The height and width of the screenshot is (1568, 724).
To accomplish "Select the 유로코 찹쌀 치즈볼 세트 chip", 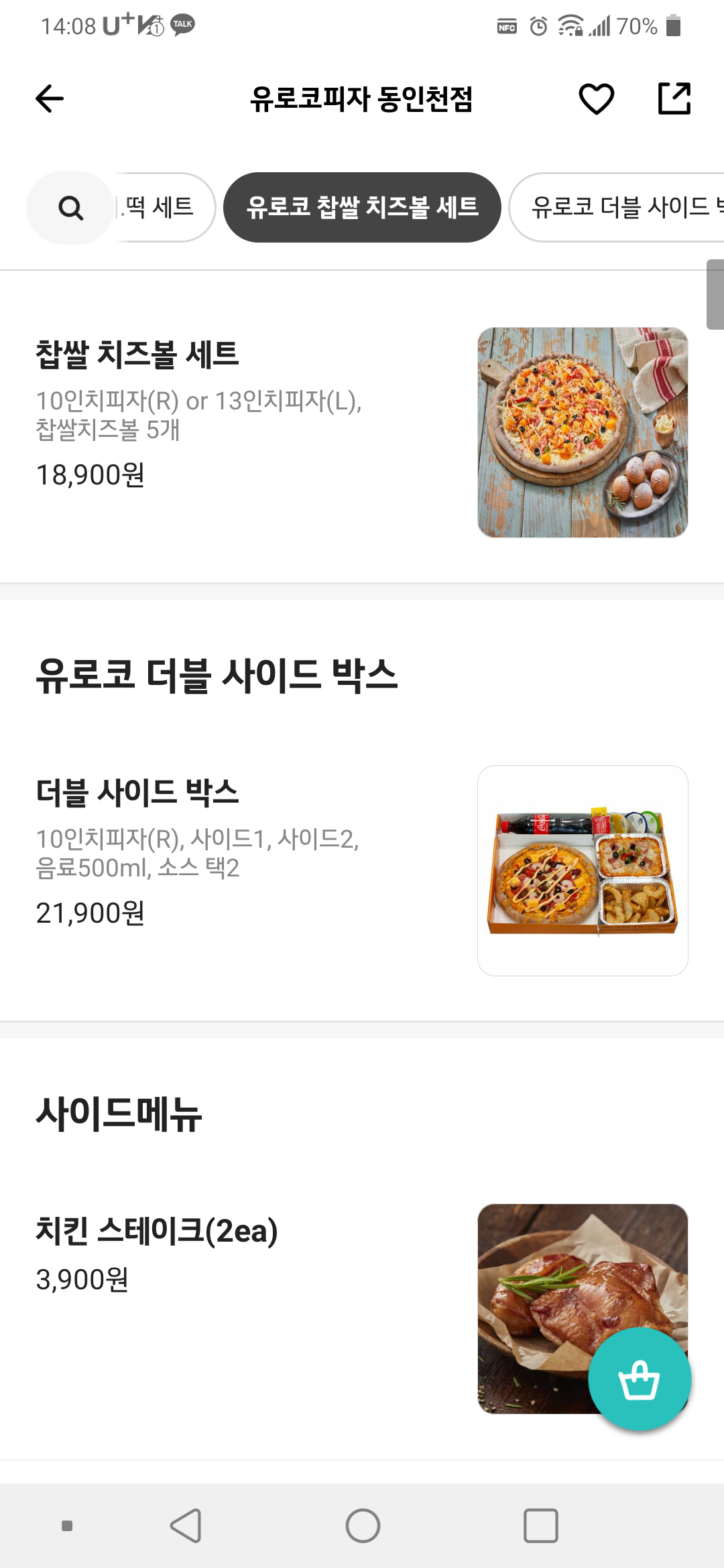I will [x=362, y=207].
